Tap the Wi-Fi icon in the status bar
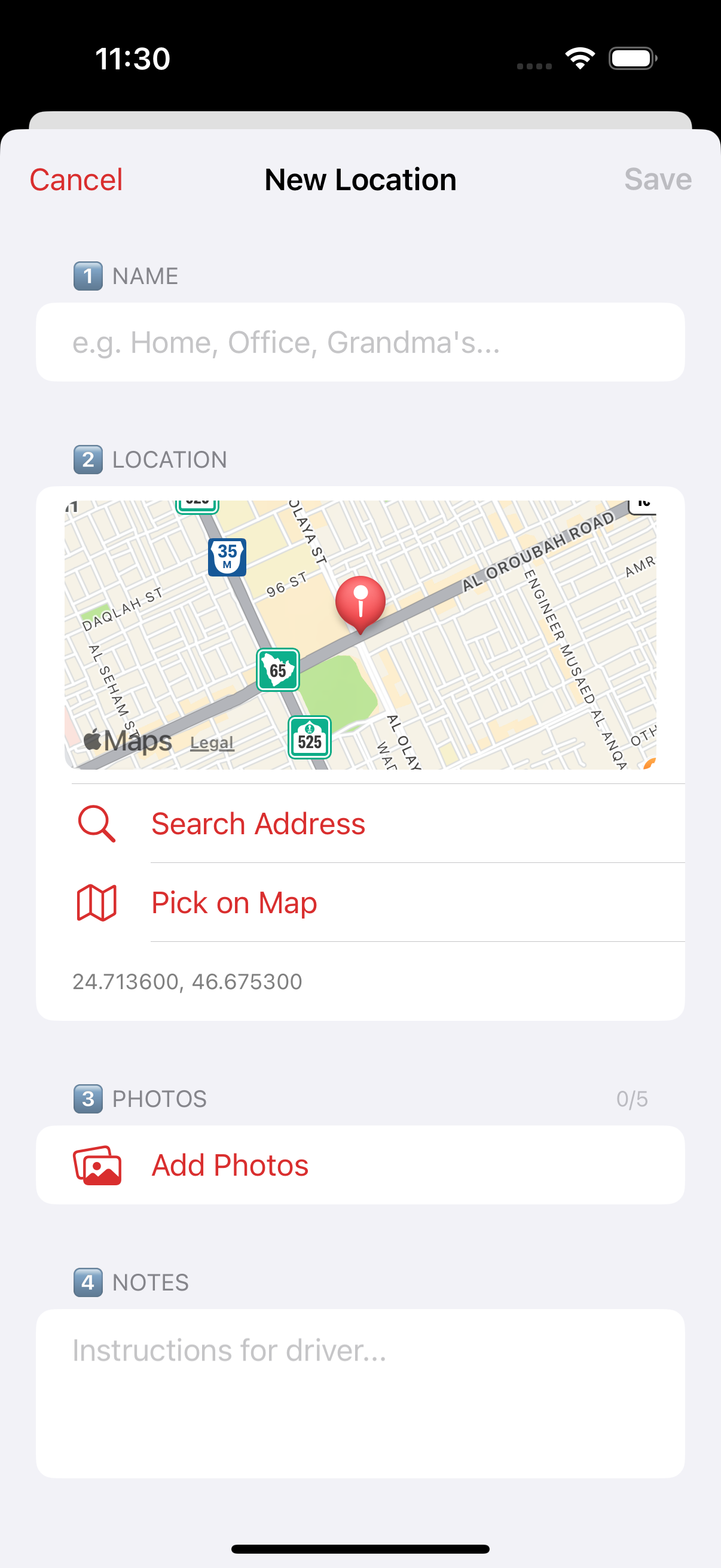 [x=579, y=58]
